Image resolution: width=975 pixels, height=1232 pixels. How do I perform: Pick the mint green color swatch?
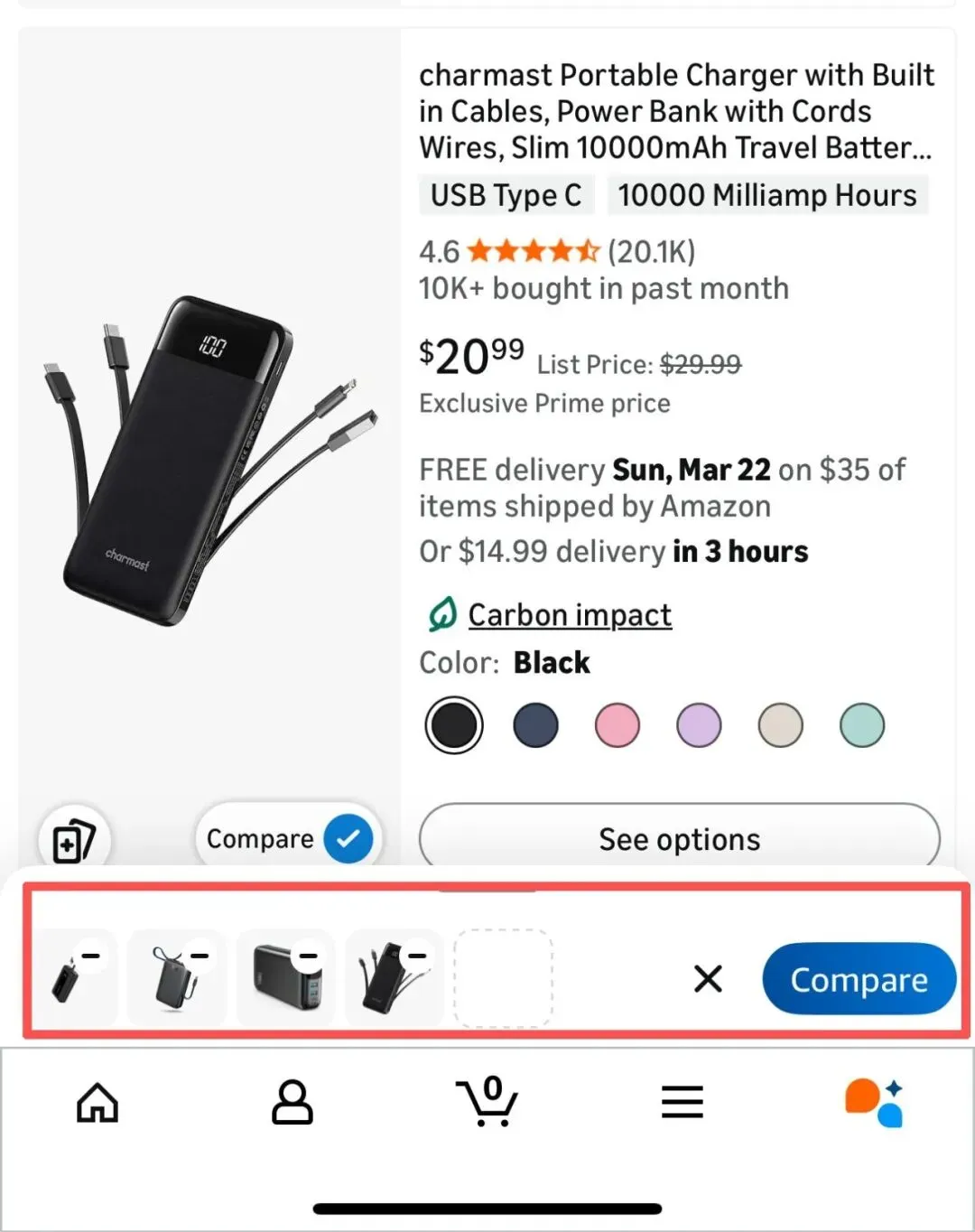tap(862, 725)
